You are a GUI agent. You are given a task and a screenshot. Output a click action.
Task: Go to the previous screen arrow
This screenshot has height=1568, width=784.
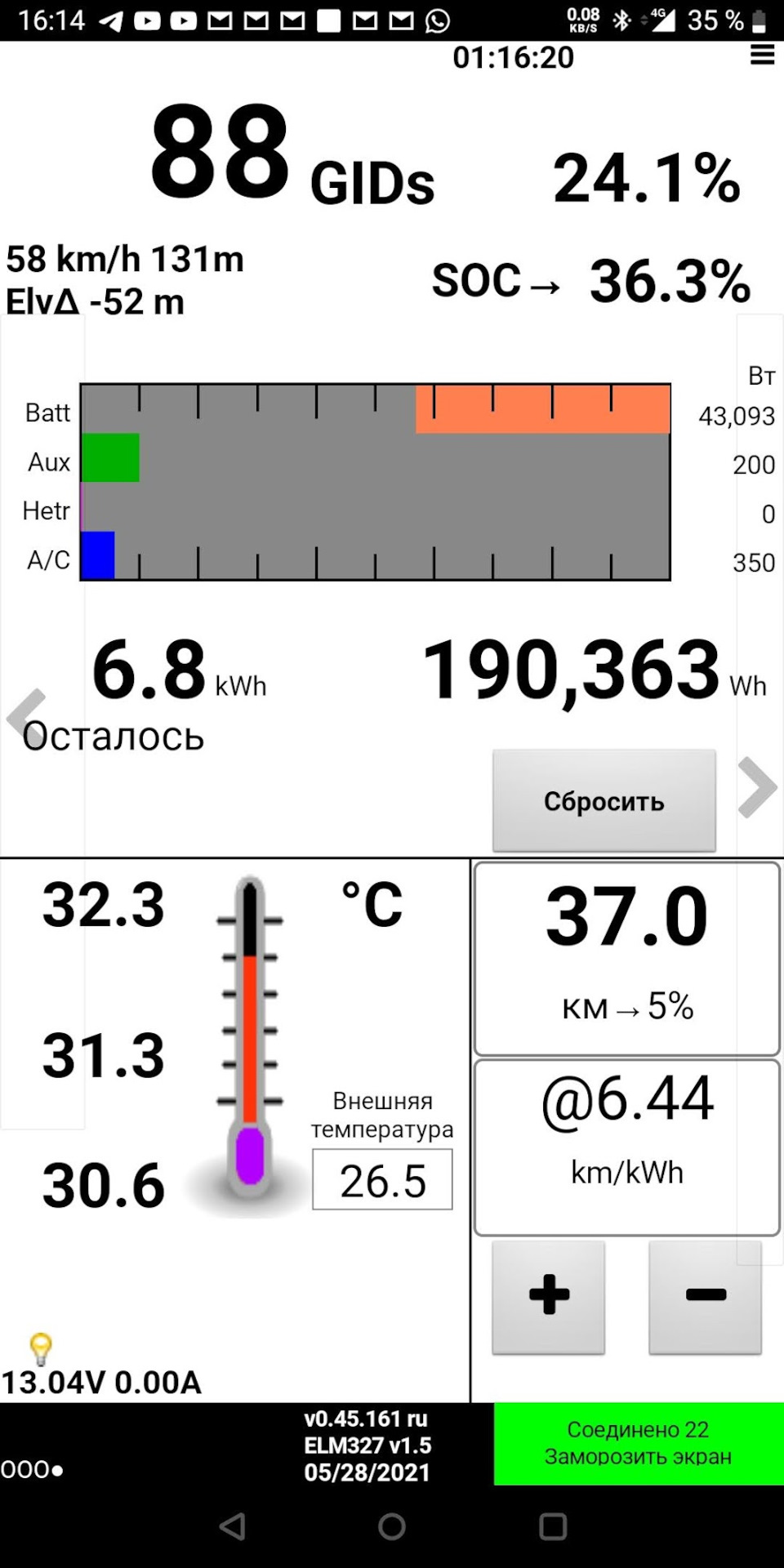[24, 715]
